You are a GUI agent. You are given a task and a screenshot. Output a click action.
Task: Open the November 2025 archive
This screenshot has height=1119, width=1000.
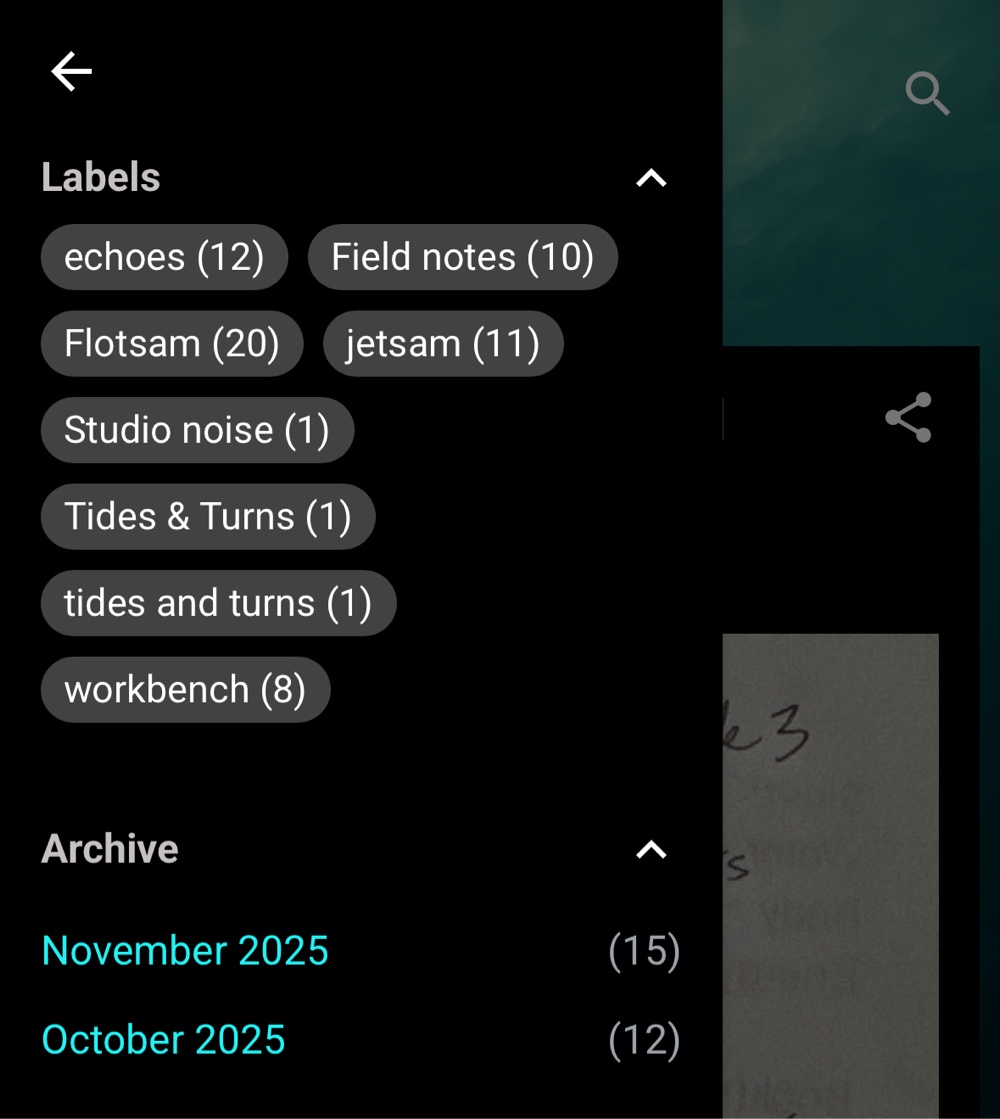pos(185,950)
